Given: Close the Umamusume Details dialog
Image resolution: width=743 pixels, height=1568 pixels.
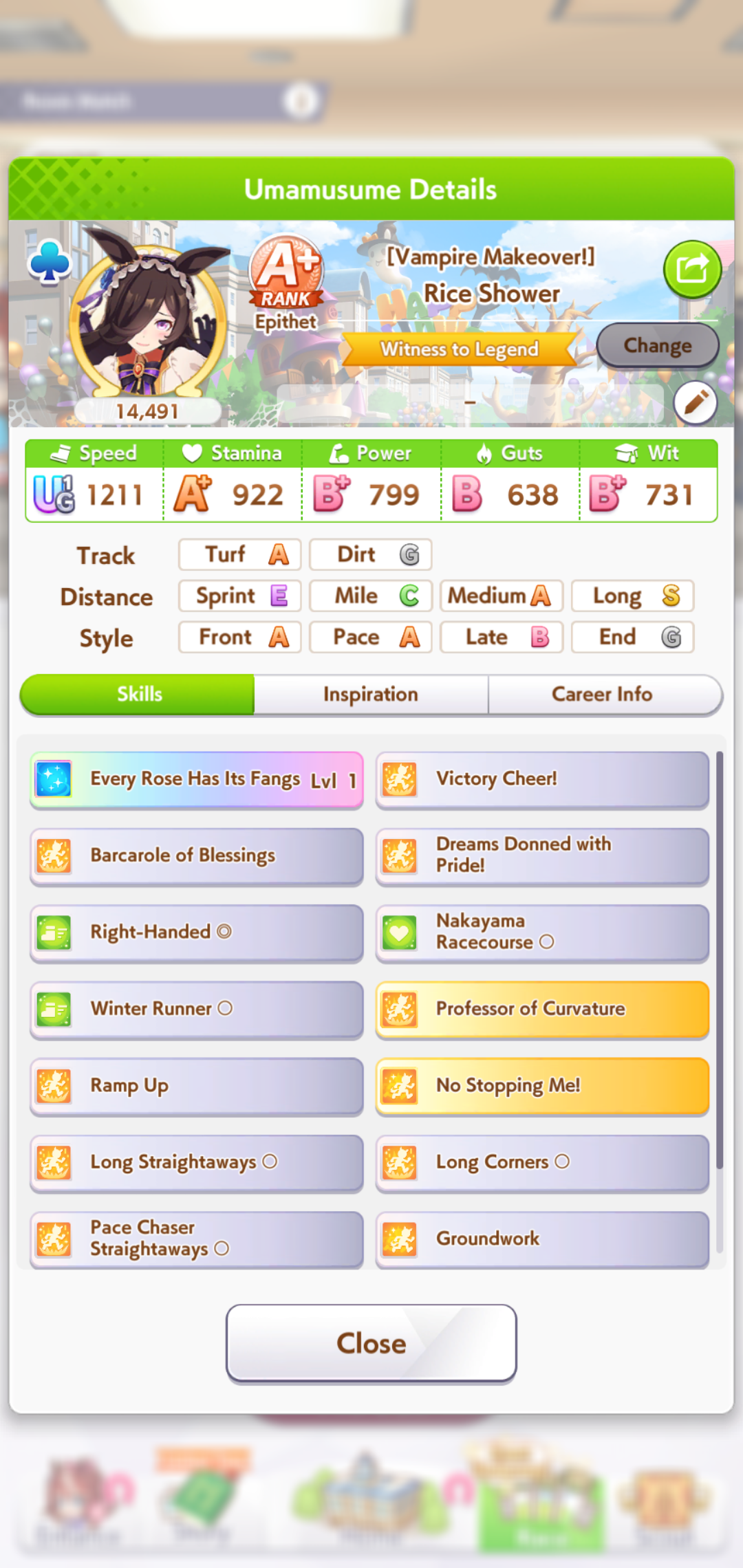Looking at the screenshot, I should tap(371, 1343).
